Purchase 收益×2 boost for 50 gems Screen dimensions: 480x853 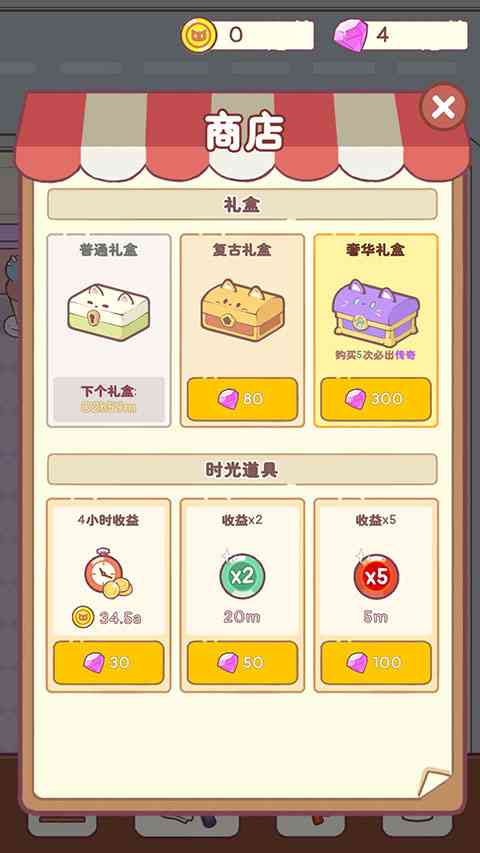[x=242, y=663]
